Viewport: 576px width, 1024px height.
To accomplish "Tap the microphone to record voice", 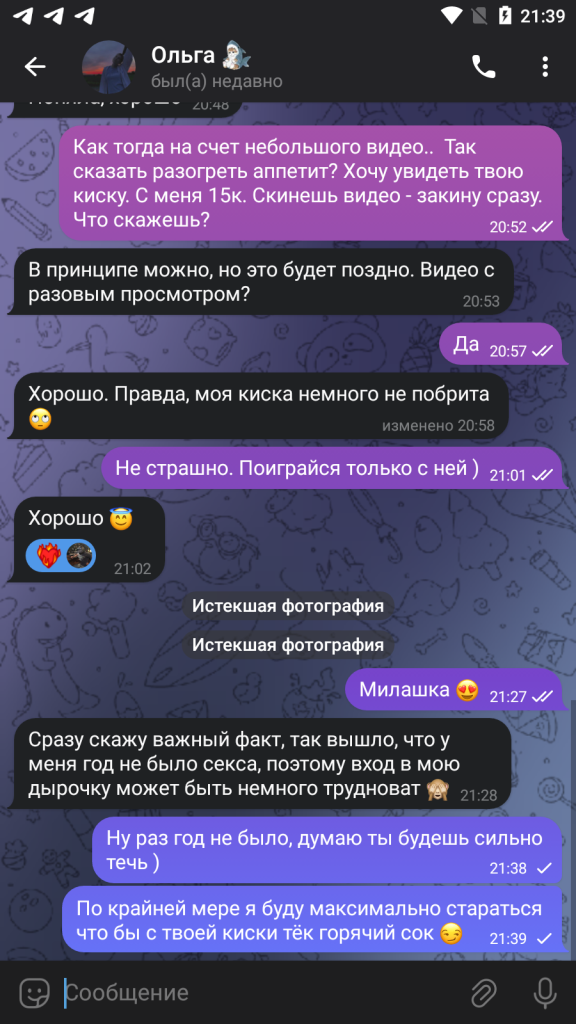I will pyautogui.click(x=545, y=993).
